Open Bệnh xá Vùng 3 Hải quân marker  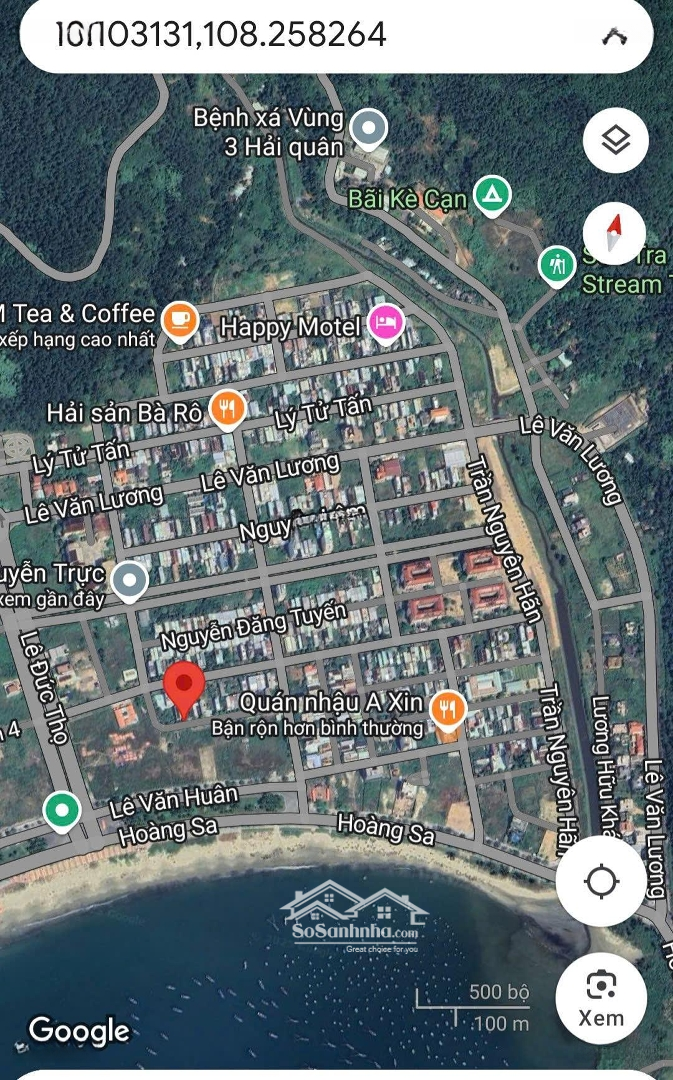coord(371,127)
